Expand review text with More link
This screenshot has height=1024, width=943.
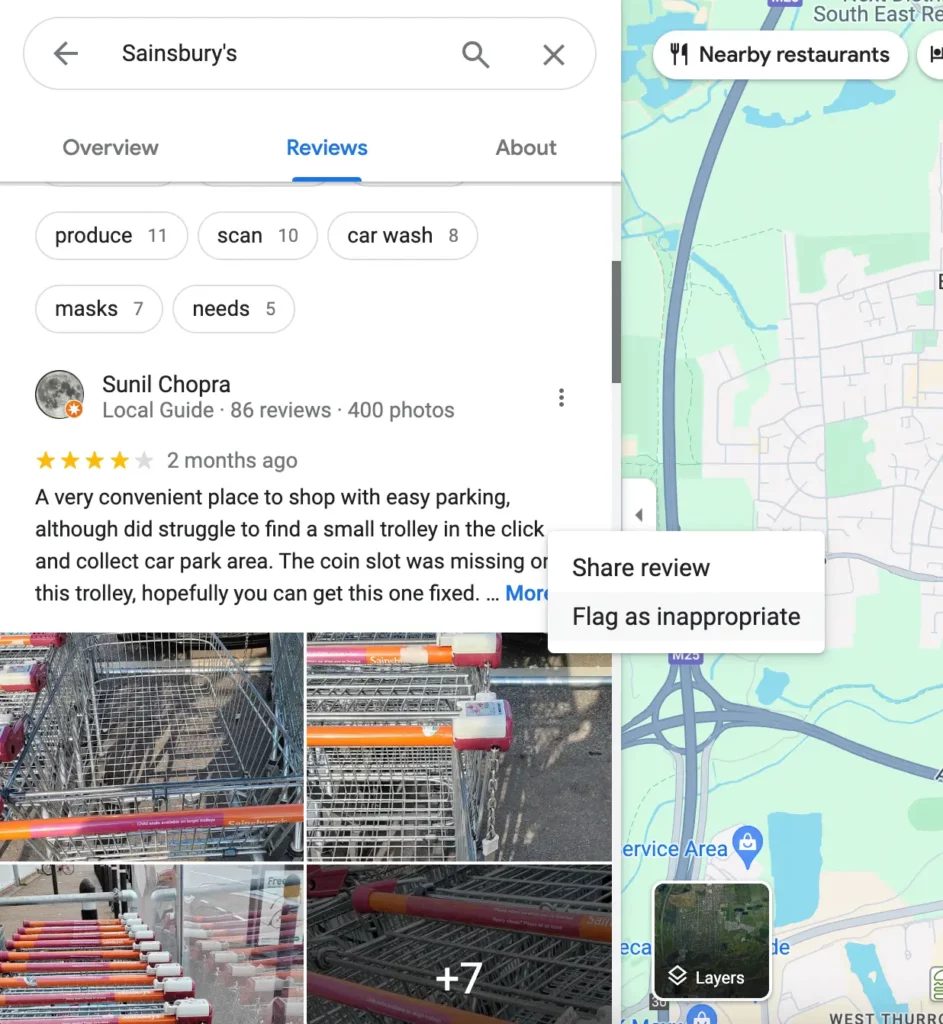click(527, 593)
